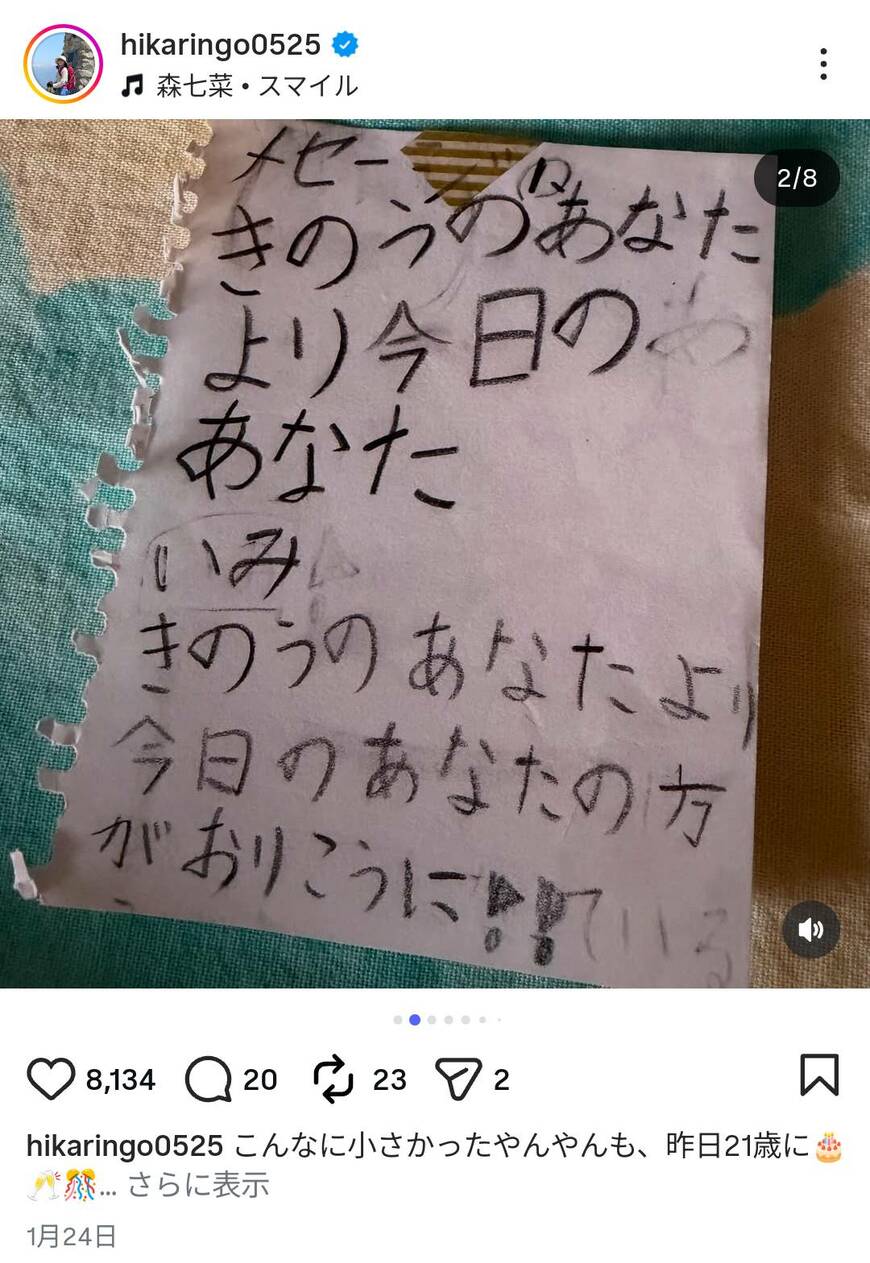
Task: Click the active carousel pagination dot
Action: [x=413, y=1022]
